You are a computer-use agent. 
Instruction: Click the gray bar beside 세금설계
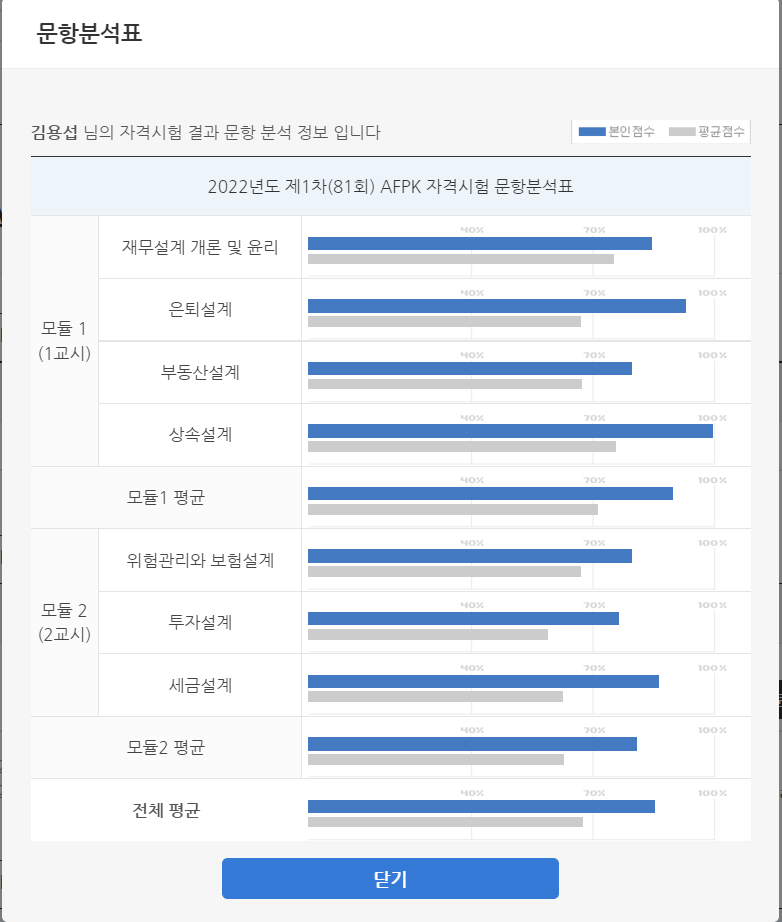tap(436, 694)
